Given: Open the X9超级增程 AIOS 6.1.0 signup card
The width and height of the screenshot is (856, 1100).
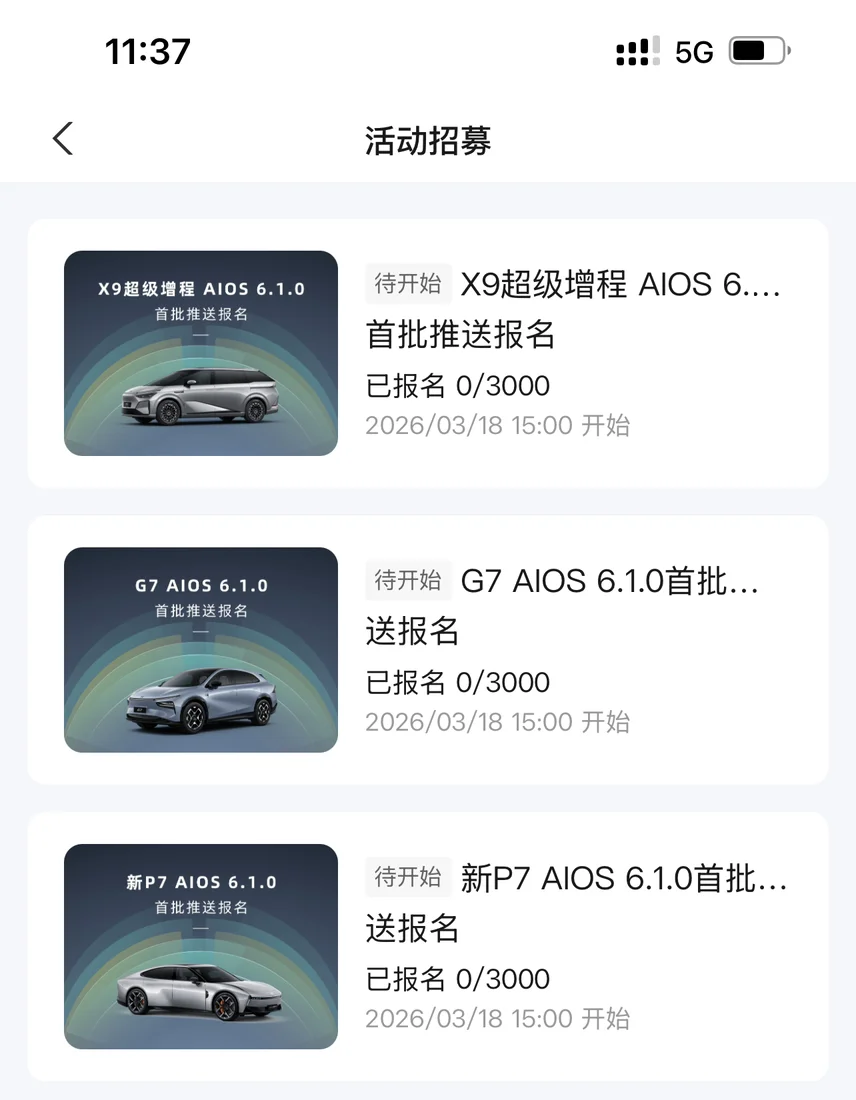Looking at the screenshot, I should 428,353.
